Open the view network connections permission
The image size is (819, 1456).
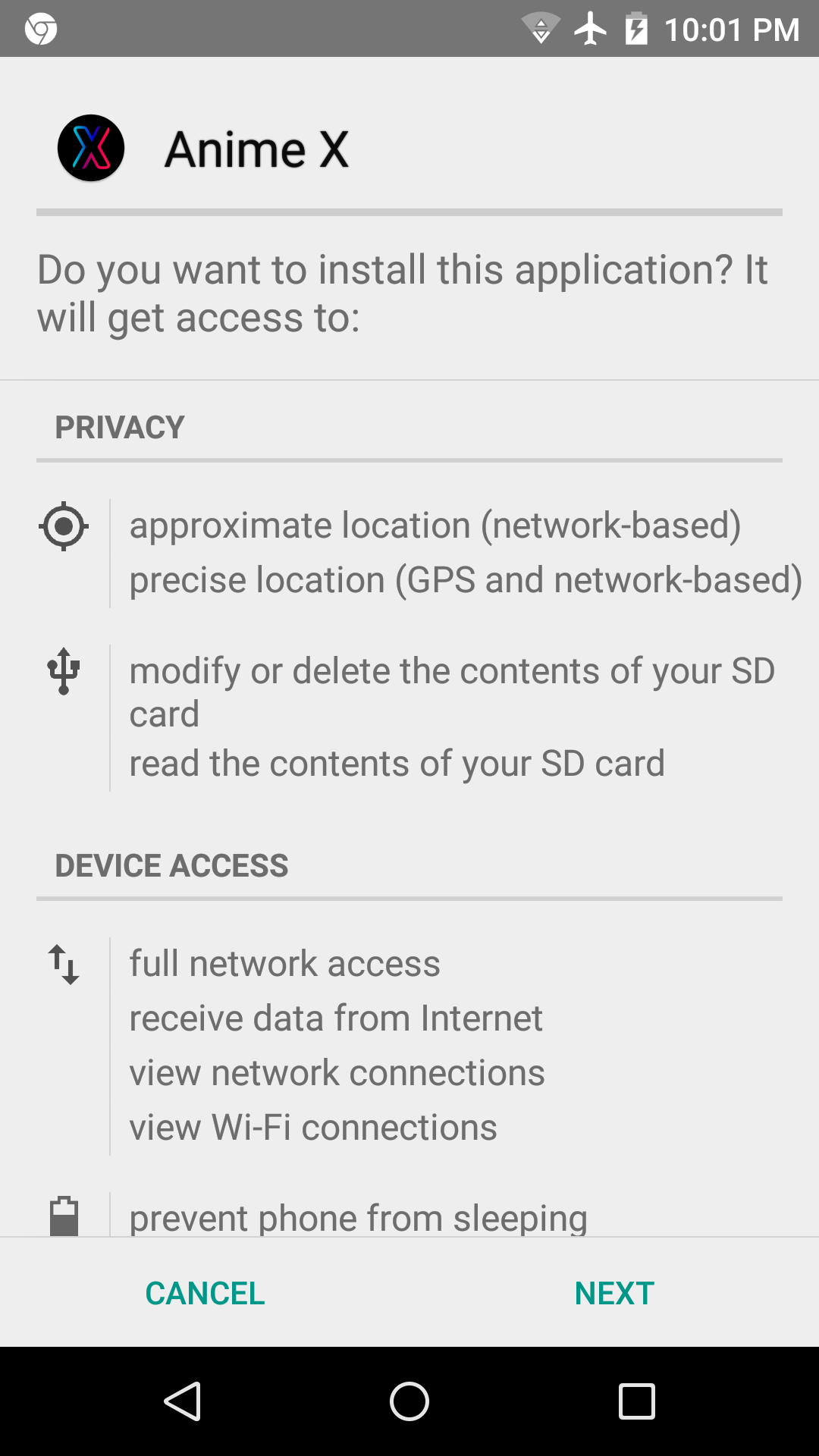click(x=337, y=1073)
